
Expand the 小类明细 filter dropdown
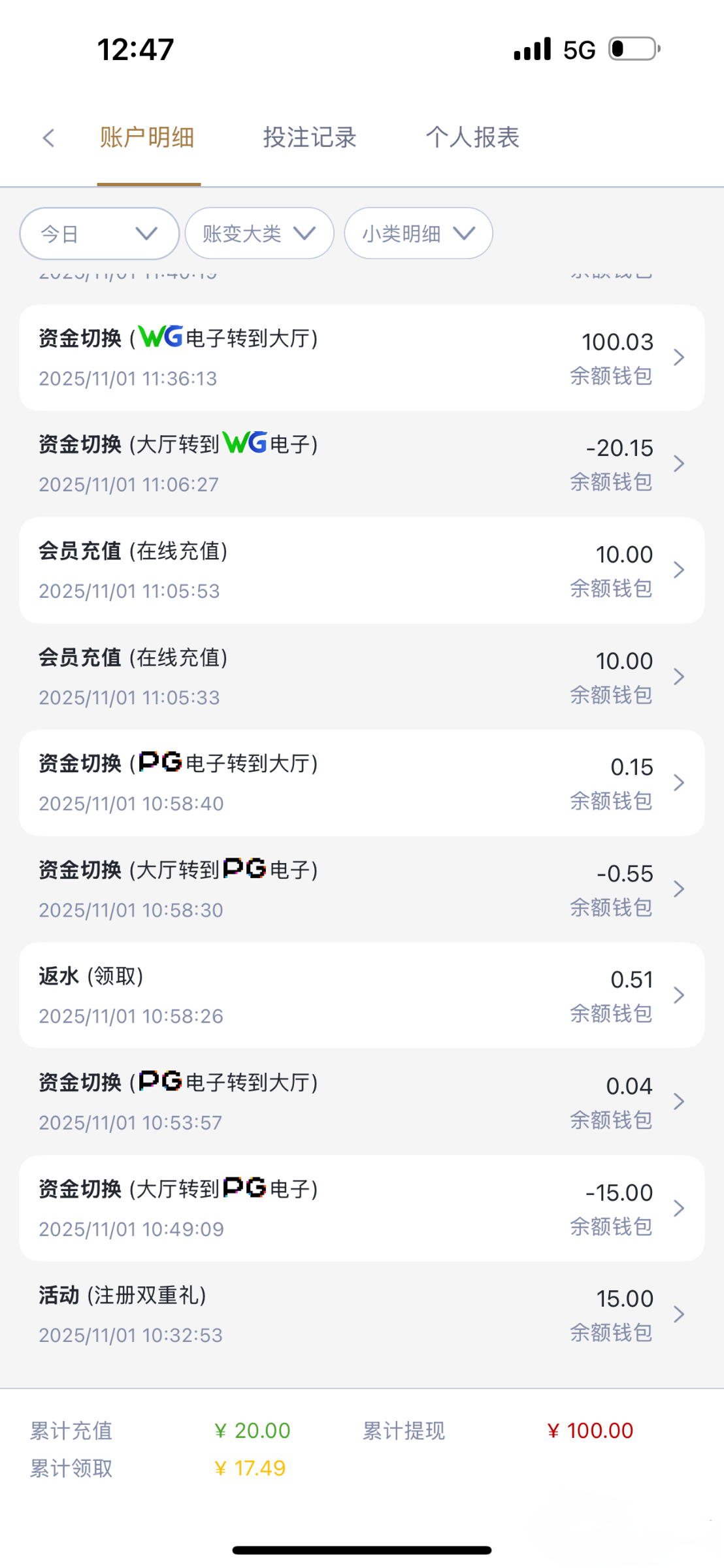tap(418, 233)
